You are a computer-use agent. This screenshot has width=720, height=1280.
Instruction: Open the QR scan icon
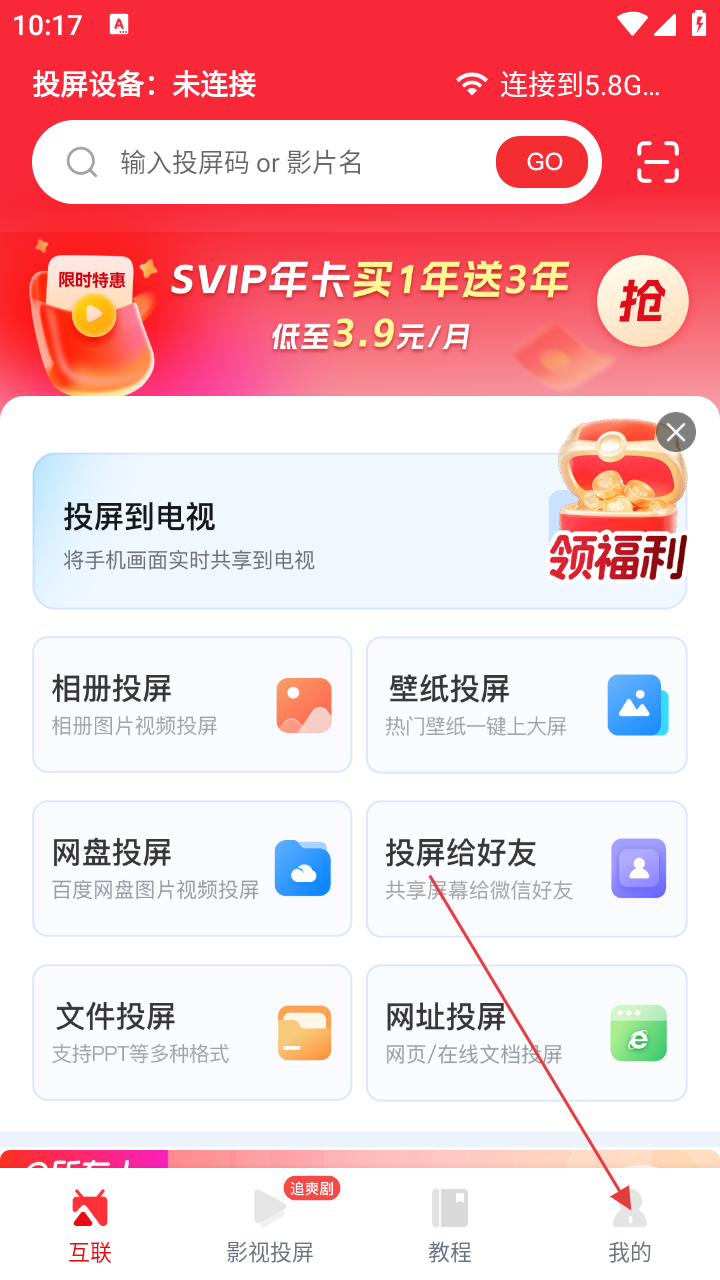tap(657, 162)
